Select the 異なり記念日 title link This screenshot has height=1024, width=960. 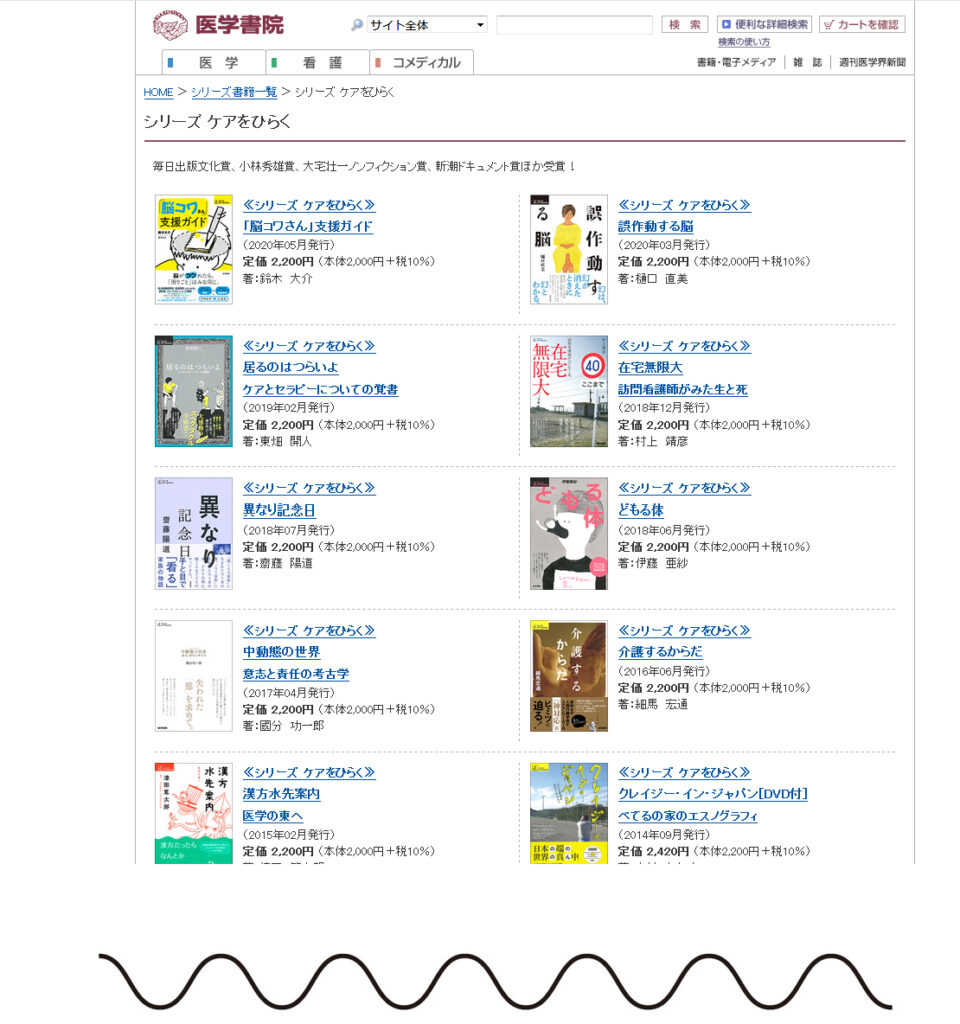tap(279, 510)
